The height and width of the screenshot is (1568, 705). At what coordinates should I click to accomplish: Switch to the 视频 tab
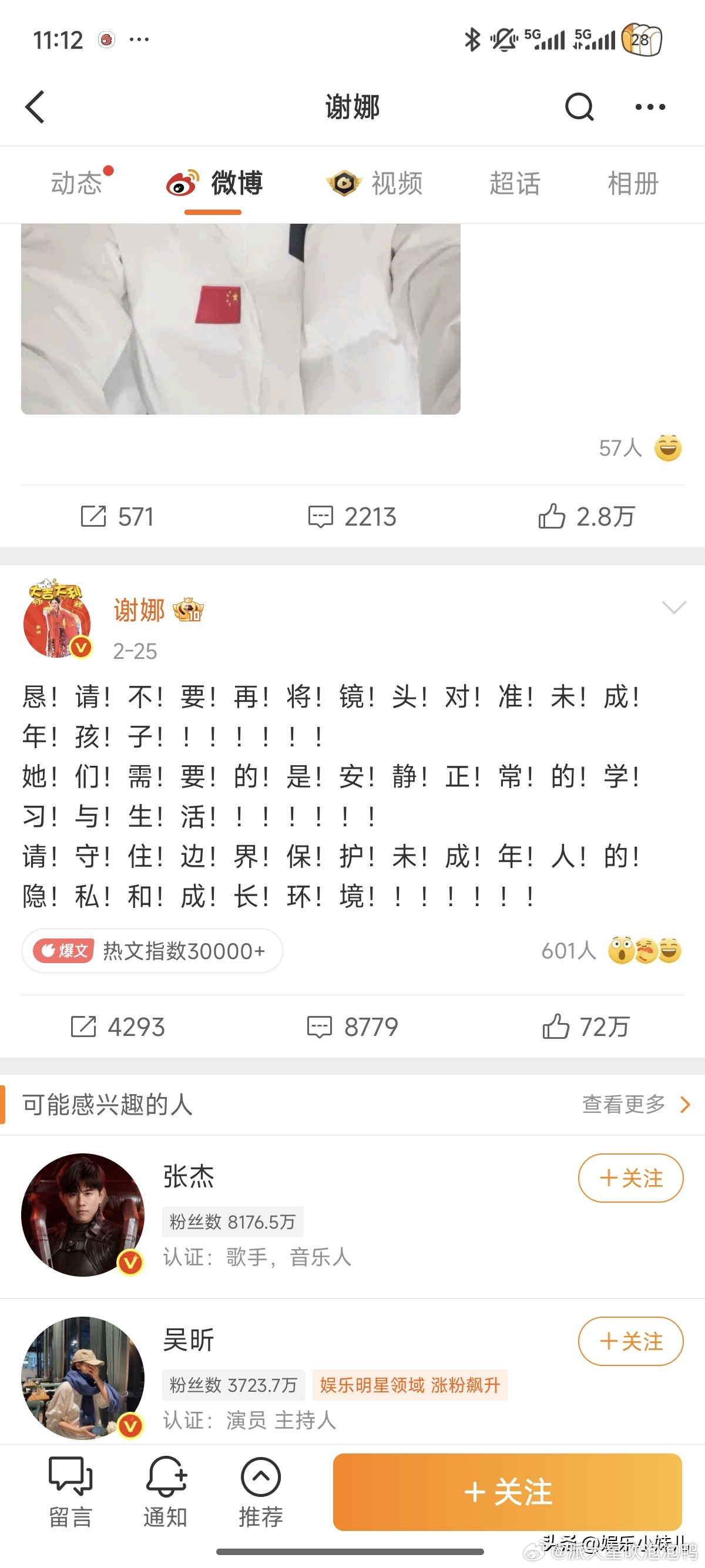click(396, 184)
